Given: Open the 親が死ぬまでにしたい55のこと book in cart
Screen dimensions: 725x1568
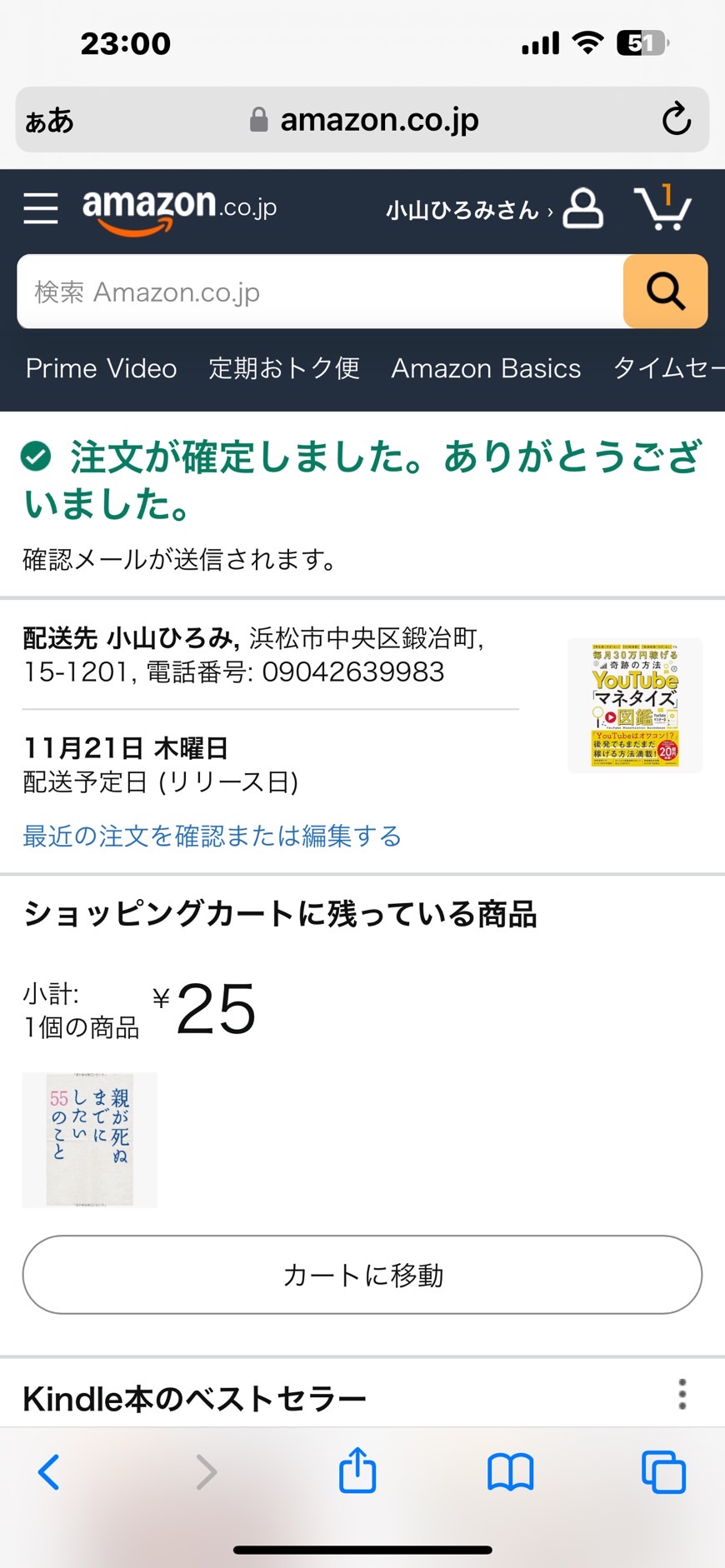Looking at the screenshot, I should (x=90, y=1140).
